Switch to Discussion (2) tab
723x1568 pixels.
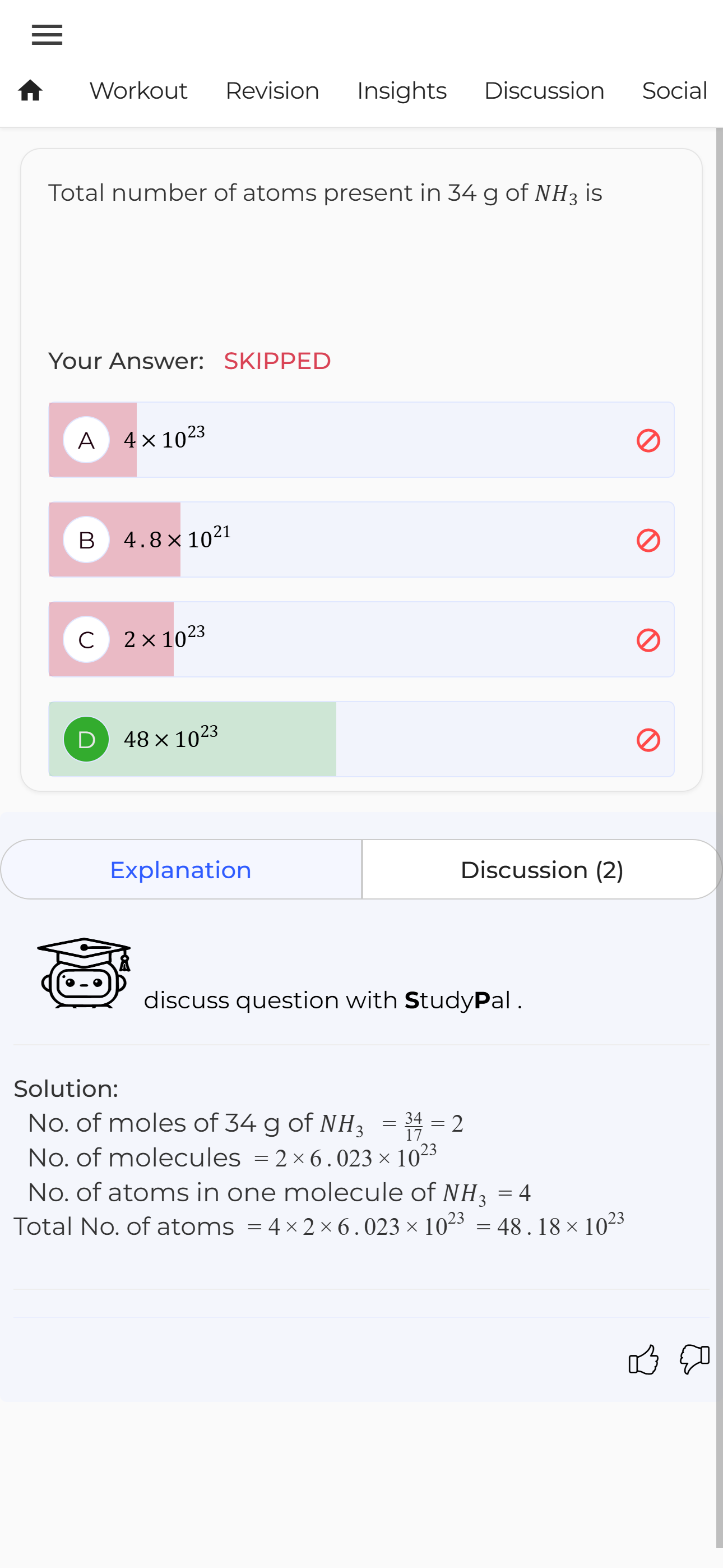(541, 870)
